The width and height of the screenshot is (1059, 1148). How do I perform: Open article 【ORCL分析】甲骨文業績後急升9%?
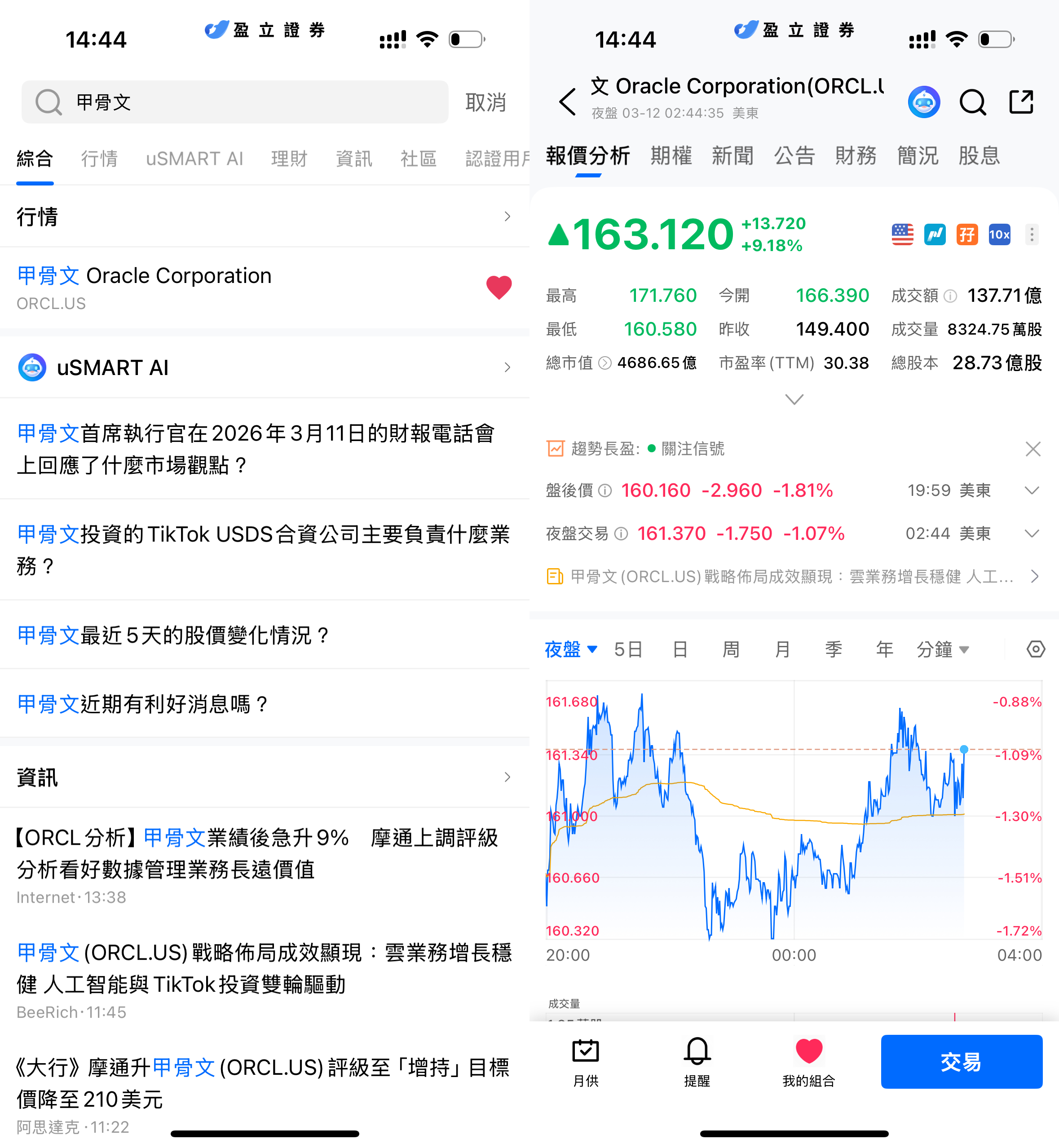coord(258,854)
